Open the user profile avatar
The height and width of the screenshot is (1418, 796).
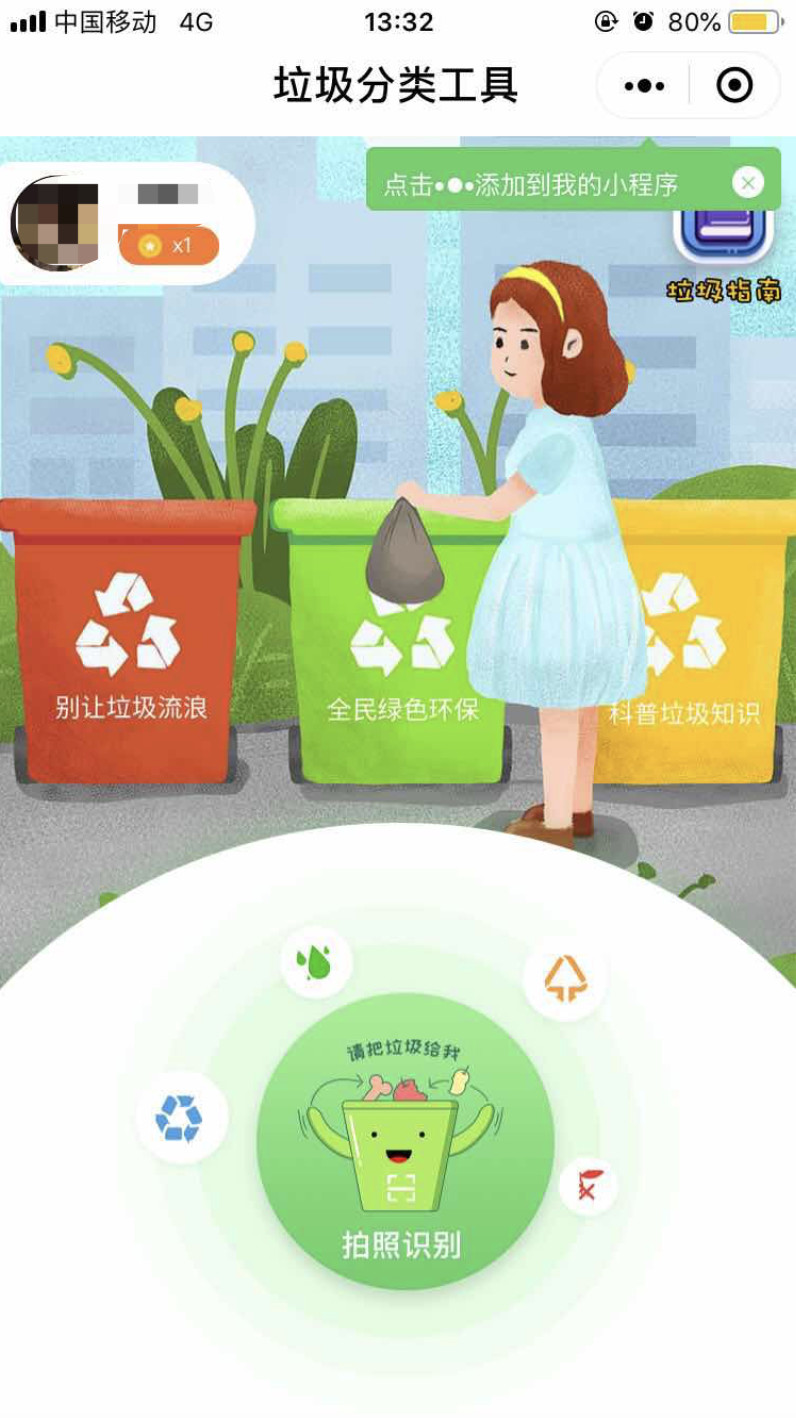55,223
